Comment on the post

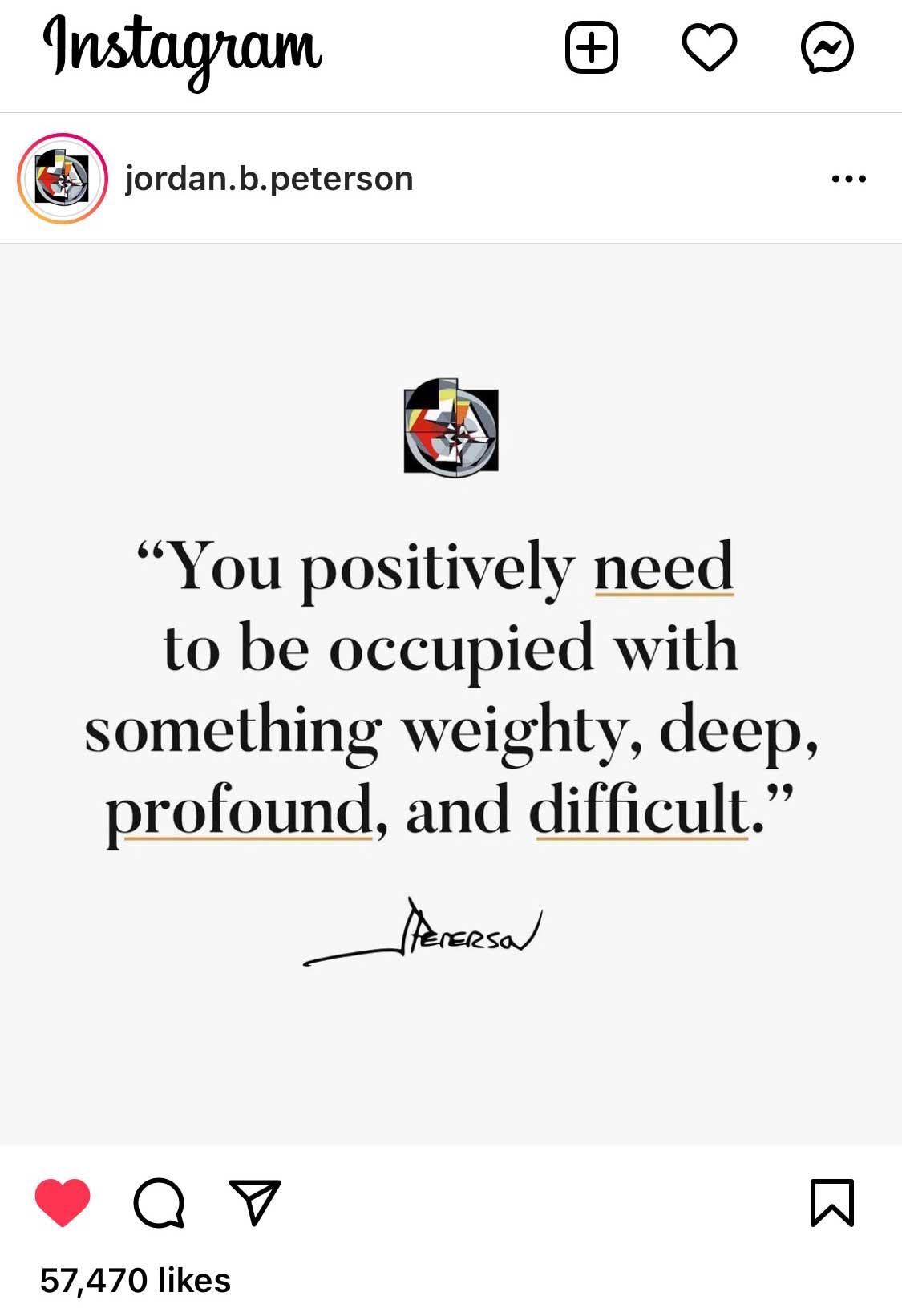pyautogui.click(x=159, y=1202)
